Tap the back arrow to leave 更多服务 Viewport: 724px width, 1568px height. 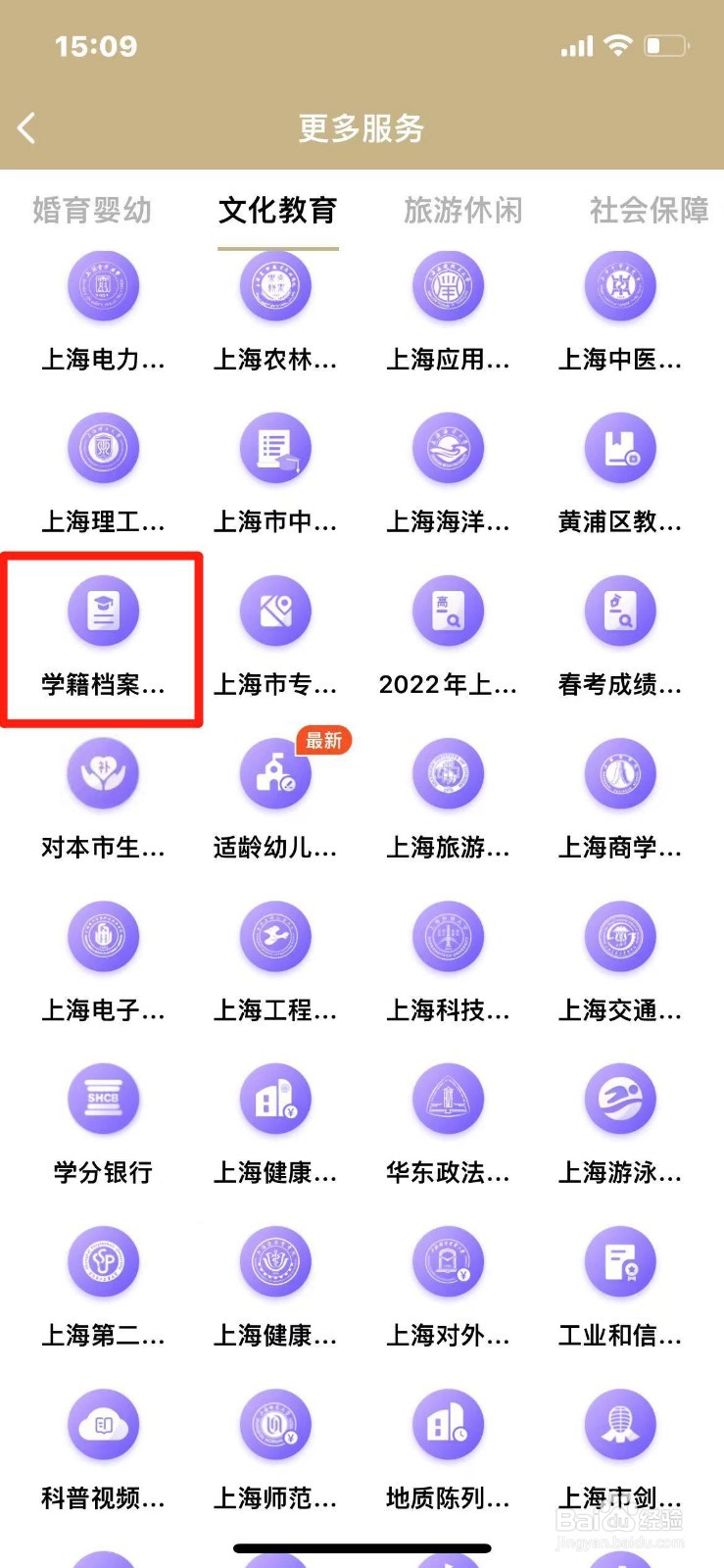[x=26, y=127]
